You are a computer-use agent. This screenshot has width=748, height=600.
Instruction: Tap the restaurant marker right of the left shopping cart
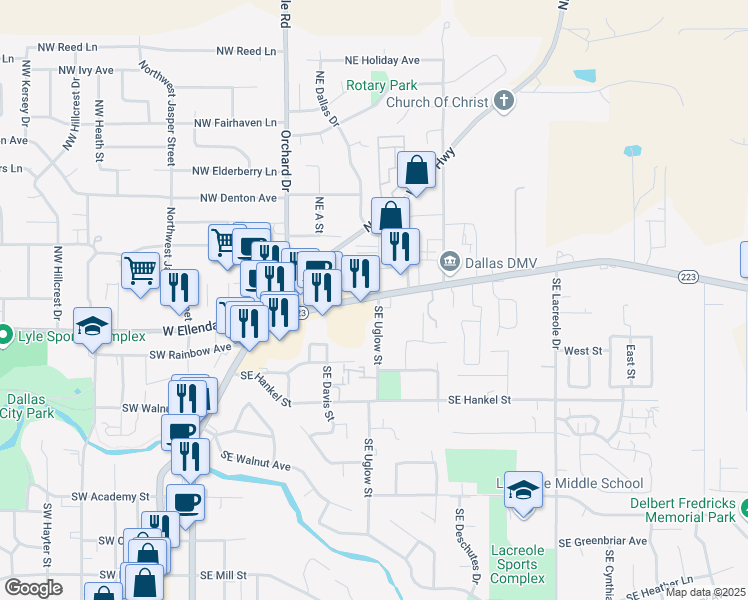tap(179, 289)
